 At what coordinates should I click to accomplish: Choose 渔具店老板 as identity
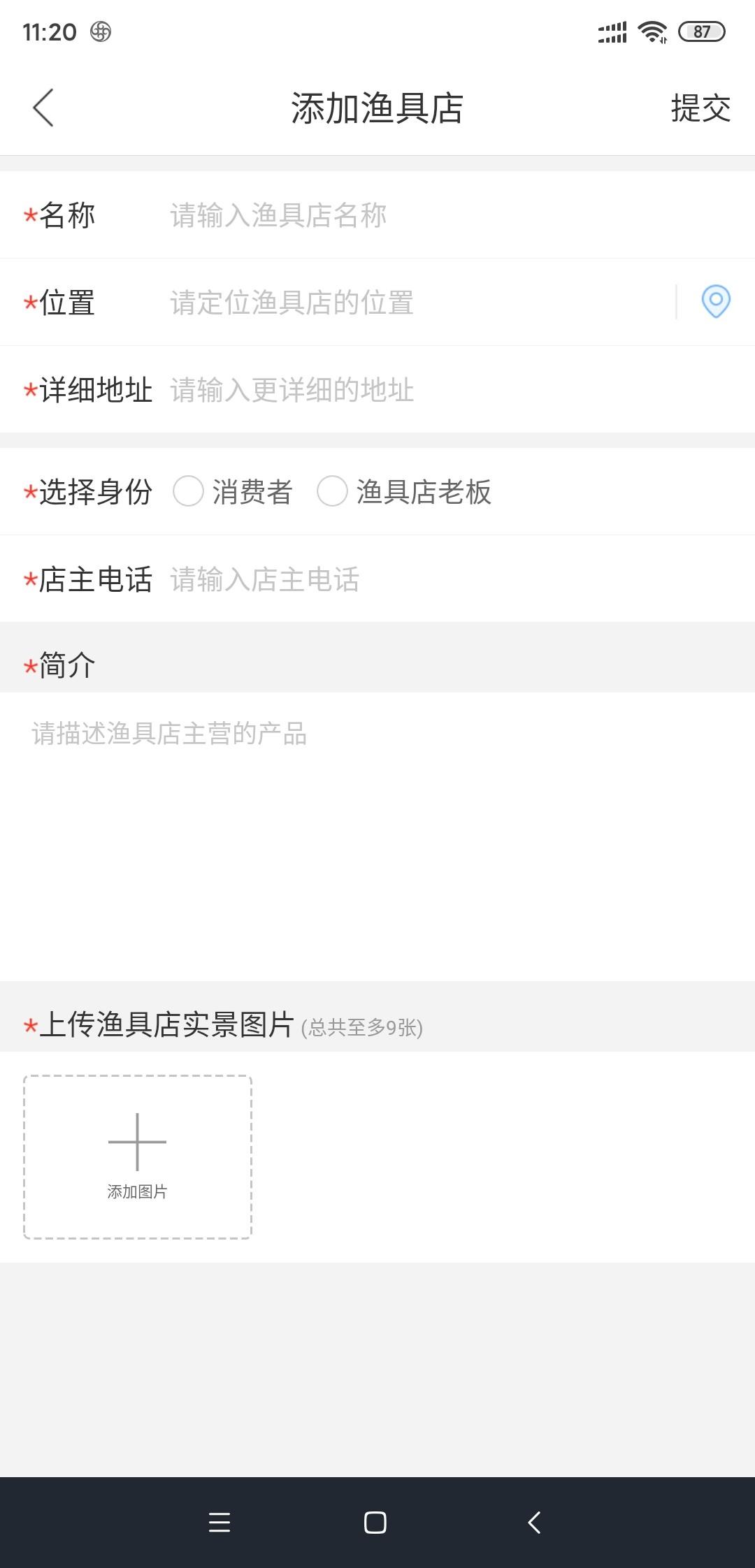(404, 491)
